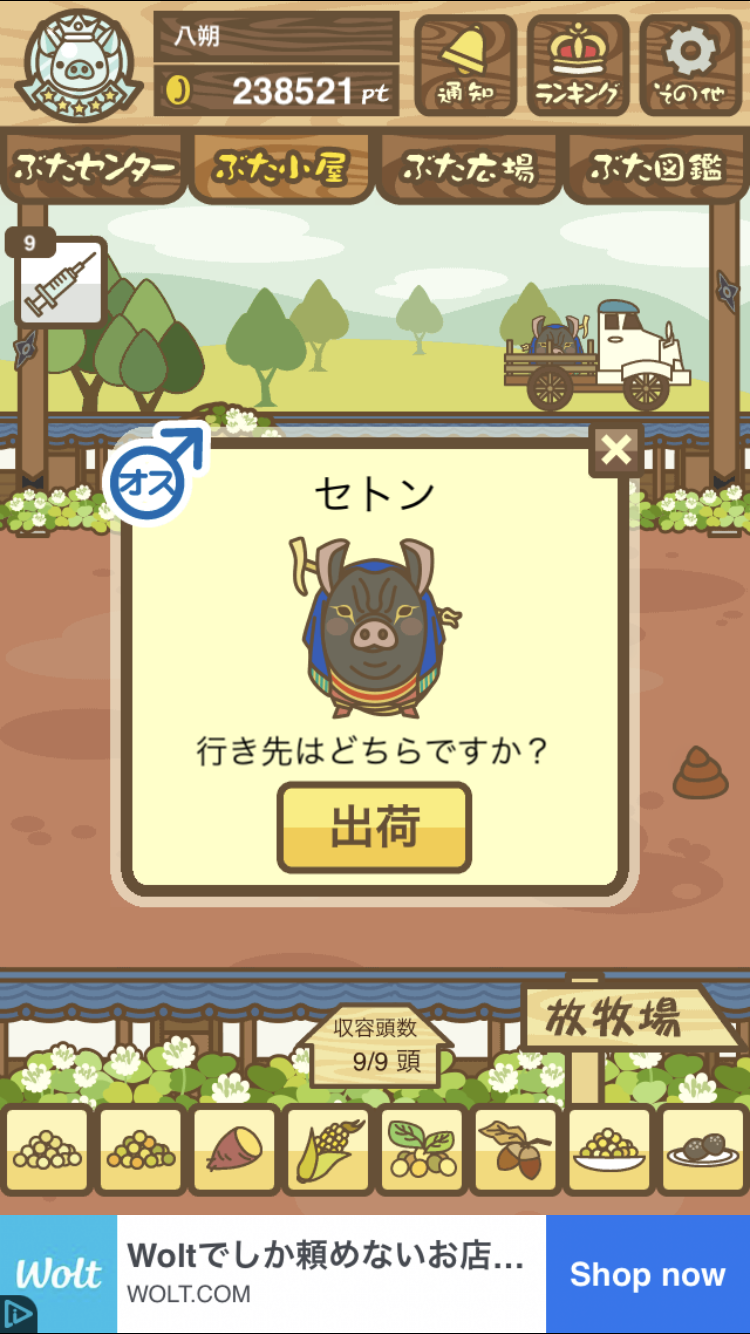
Task: Open the ぶた図鑑 encyclopedia tab
Action: (656, 168)
